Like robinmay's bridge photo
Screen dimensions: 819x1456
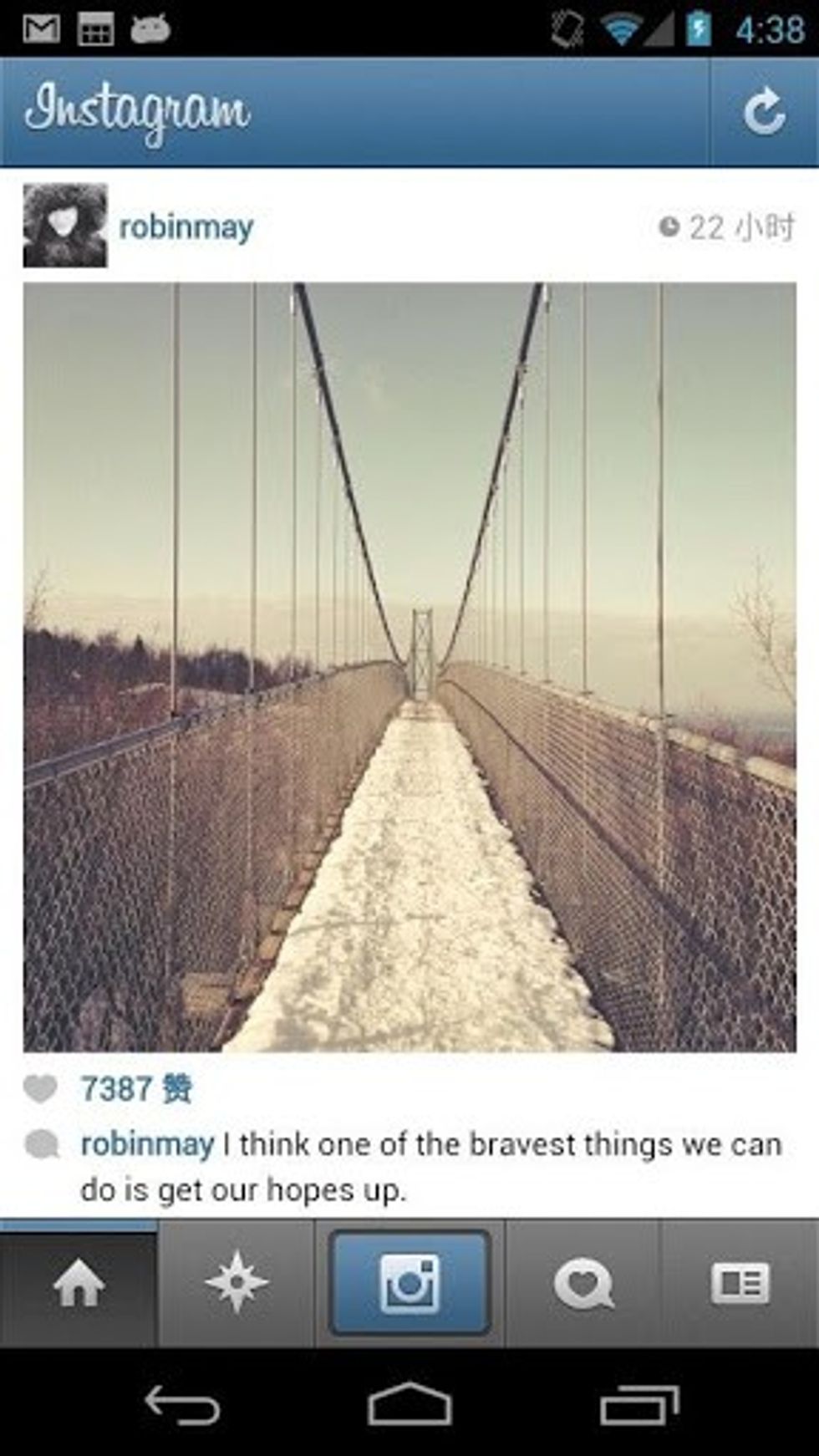tap(40, 1089)
